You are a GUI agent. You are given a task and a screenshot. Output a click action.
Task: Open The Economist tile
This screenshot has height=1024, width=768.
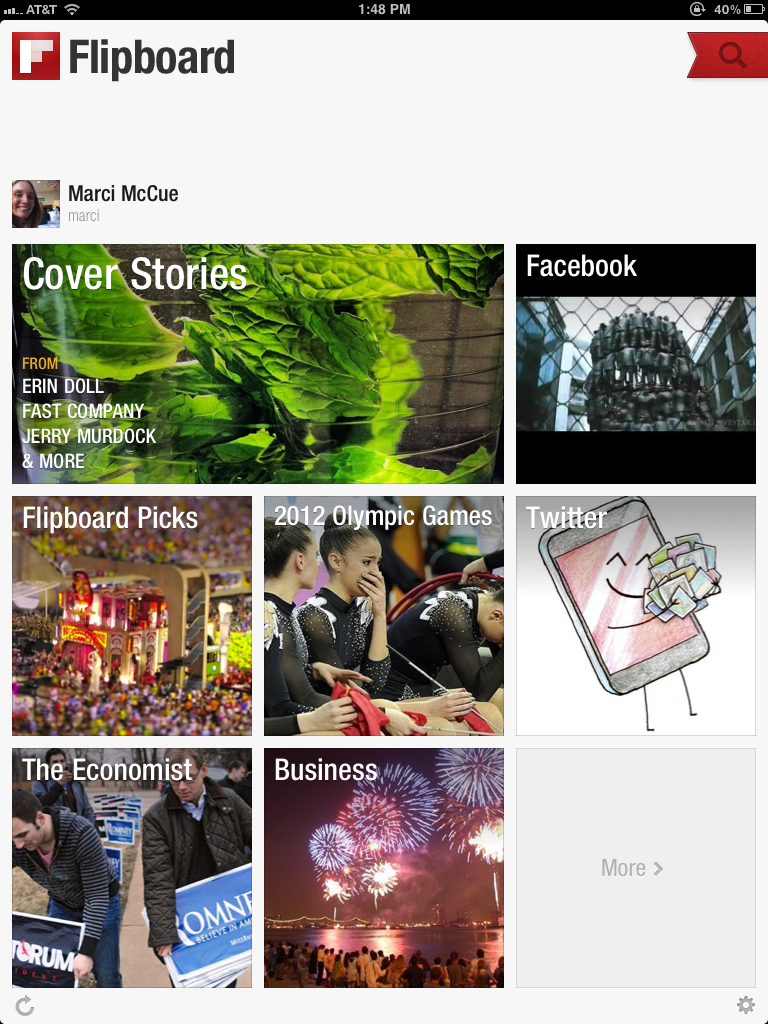(132, 868)
